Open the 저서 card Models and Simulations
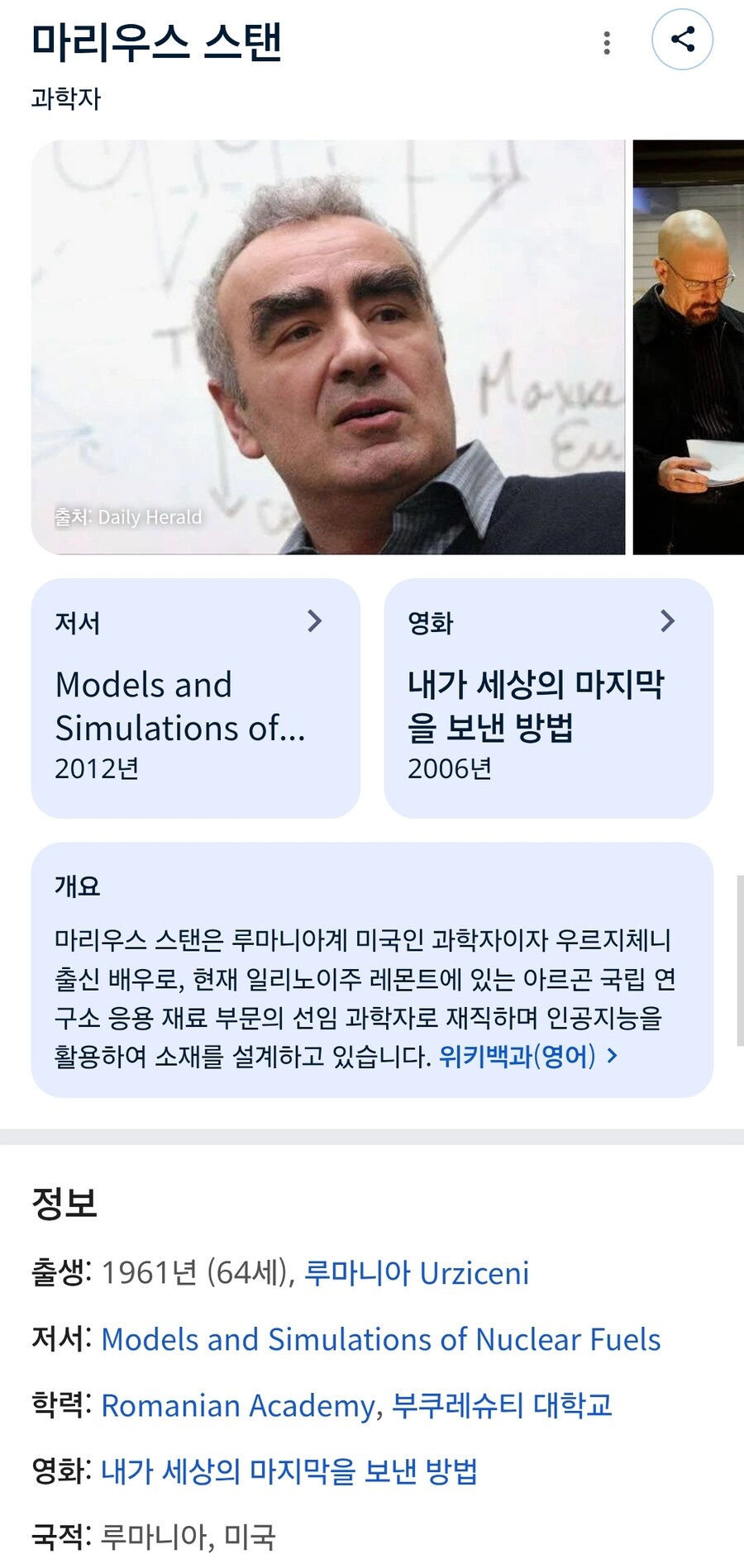Viewport: 744px width, 1568px height. [x=195, y=698]
